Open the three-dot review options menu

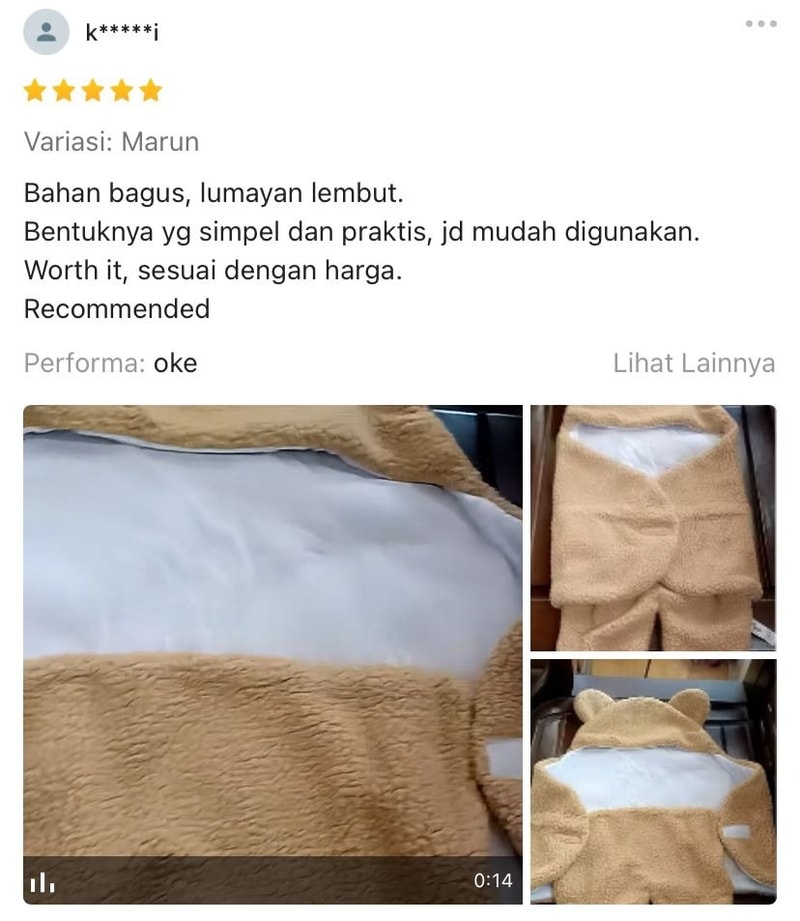(762, 22)
